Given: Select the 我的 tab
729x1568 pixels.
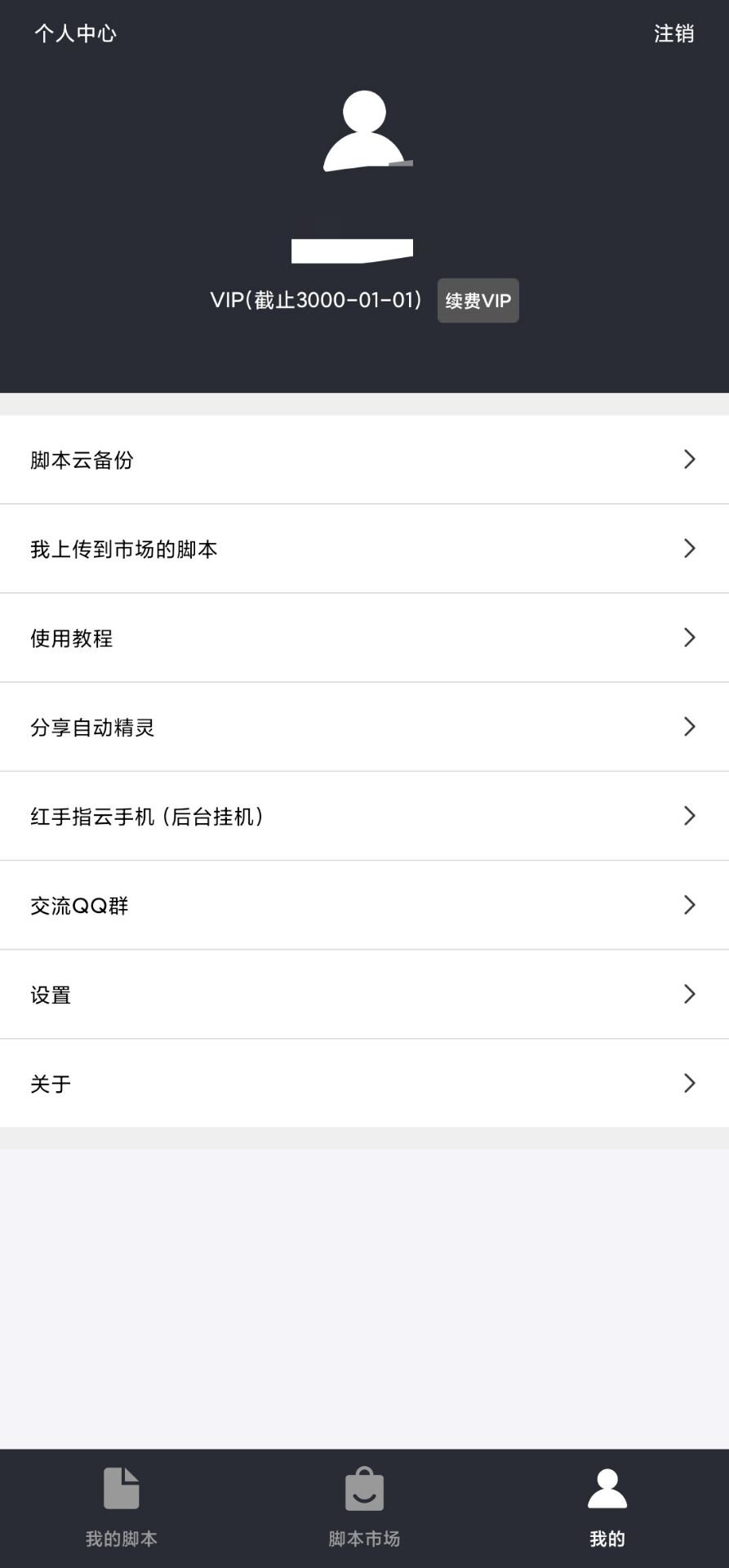Looking at the screenshot, I should tap(607, 1508).
